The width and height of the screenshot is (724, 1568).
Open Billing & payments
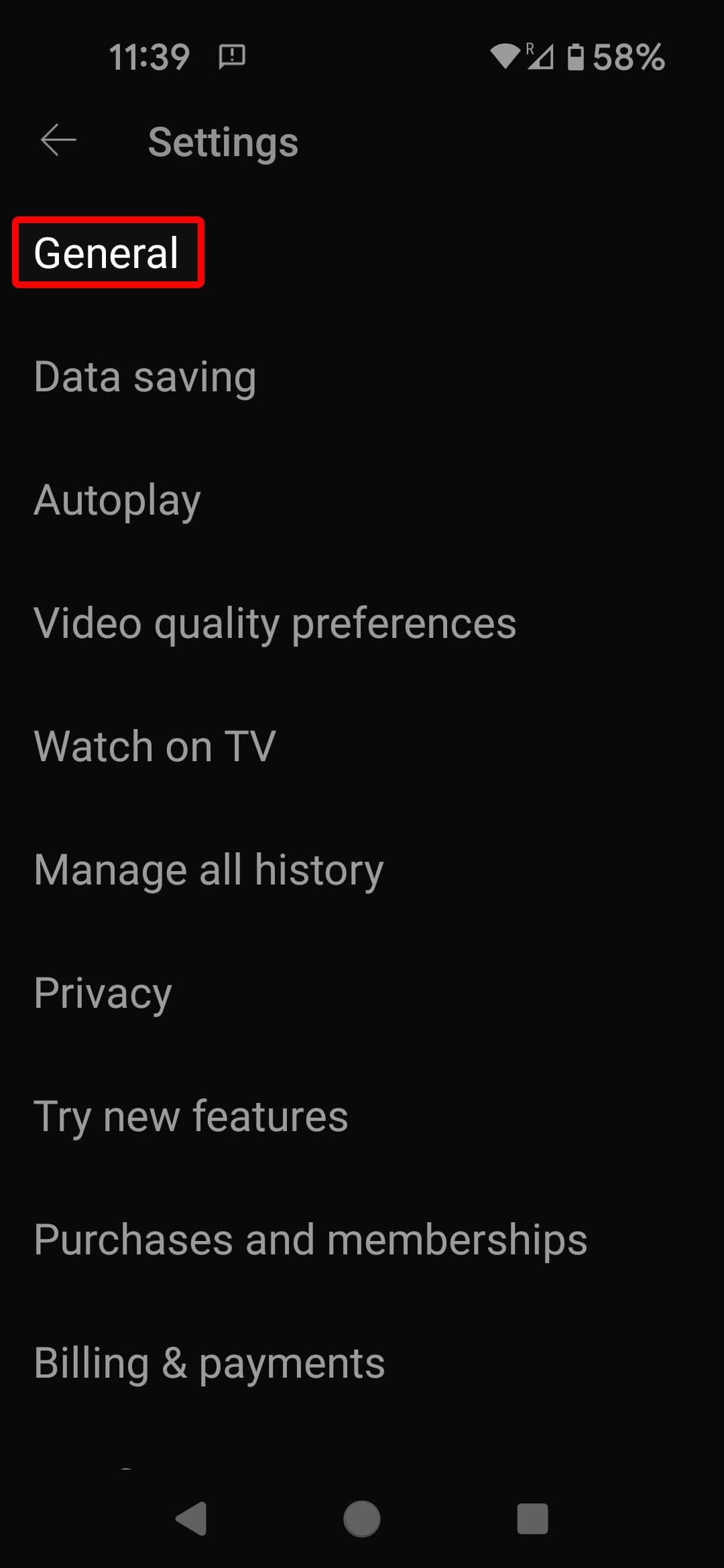click(x=209, y=1363)
